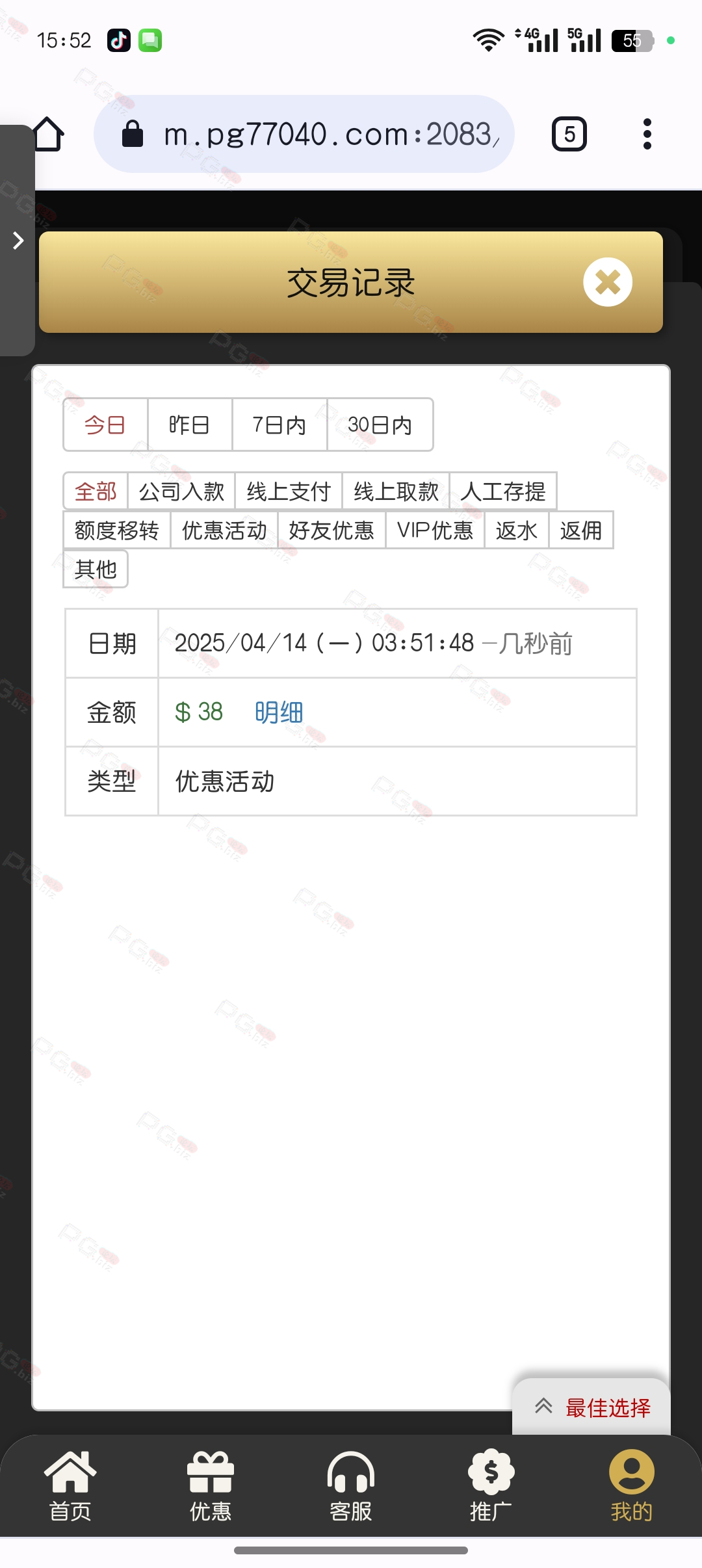This screenshot has width=702, height=1568.
Task: Filter by 线上支付
Action: click(289, 491)
